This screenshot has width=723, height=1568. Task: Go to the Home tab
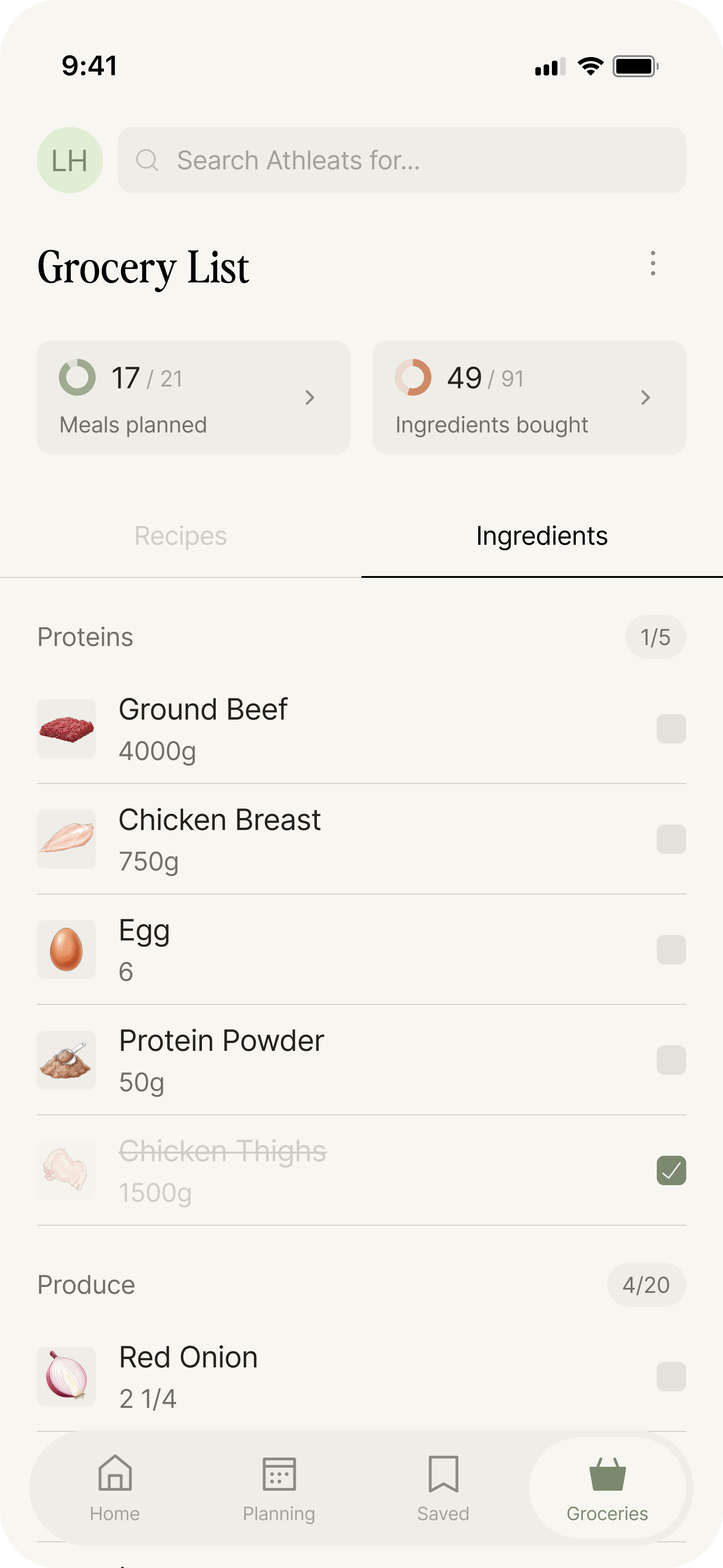point(115,1487)
